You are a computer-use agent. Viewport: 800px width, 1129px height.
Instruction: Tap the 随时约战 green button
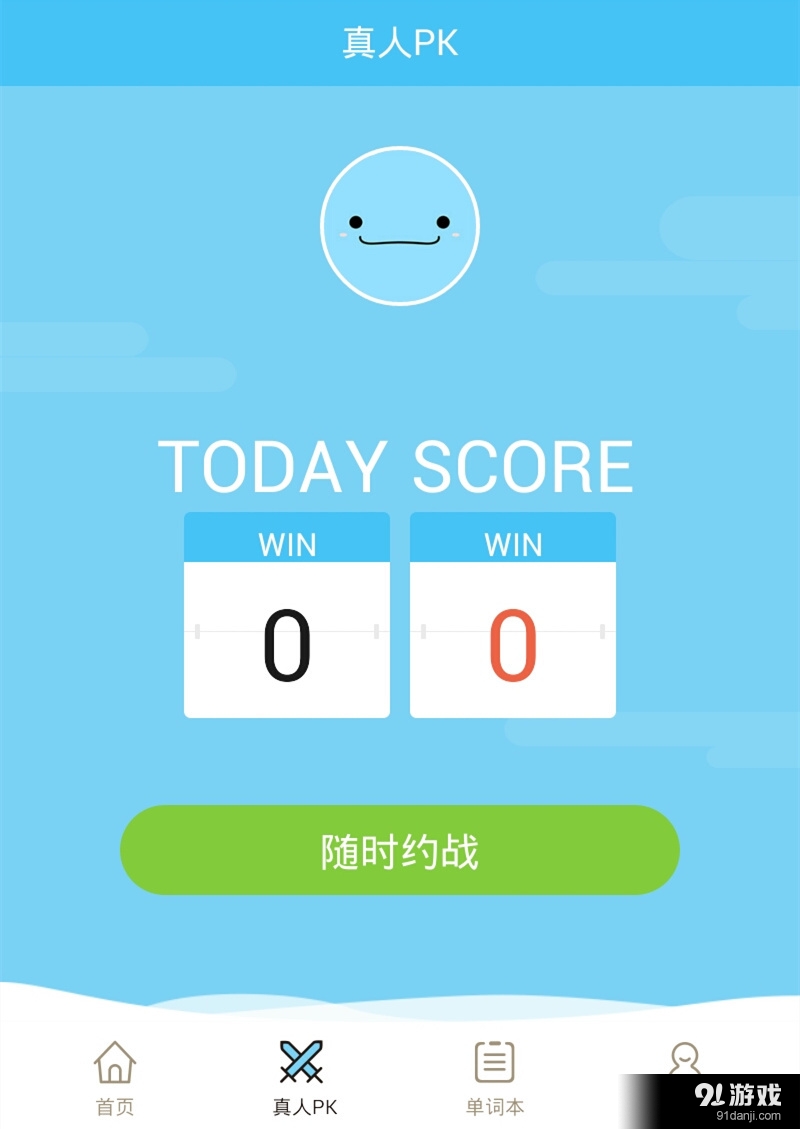[400, 850]
